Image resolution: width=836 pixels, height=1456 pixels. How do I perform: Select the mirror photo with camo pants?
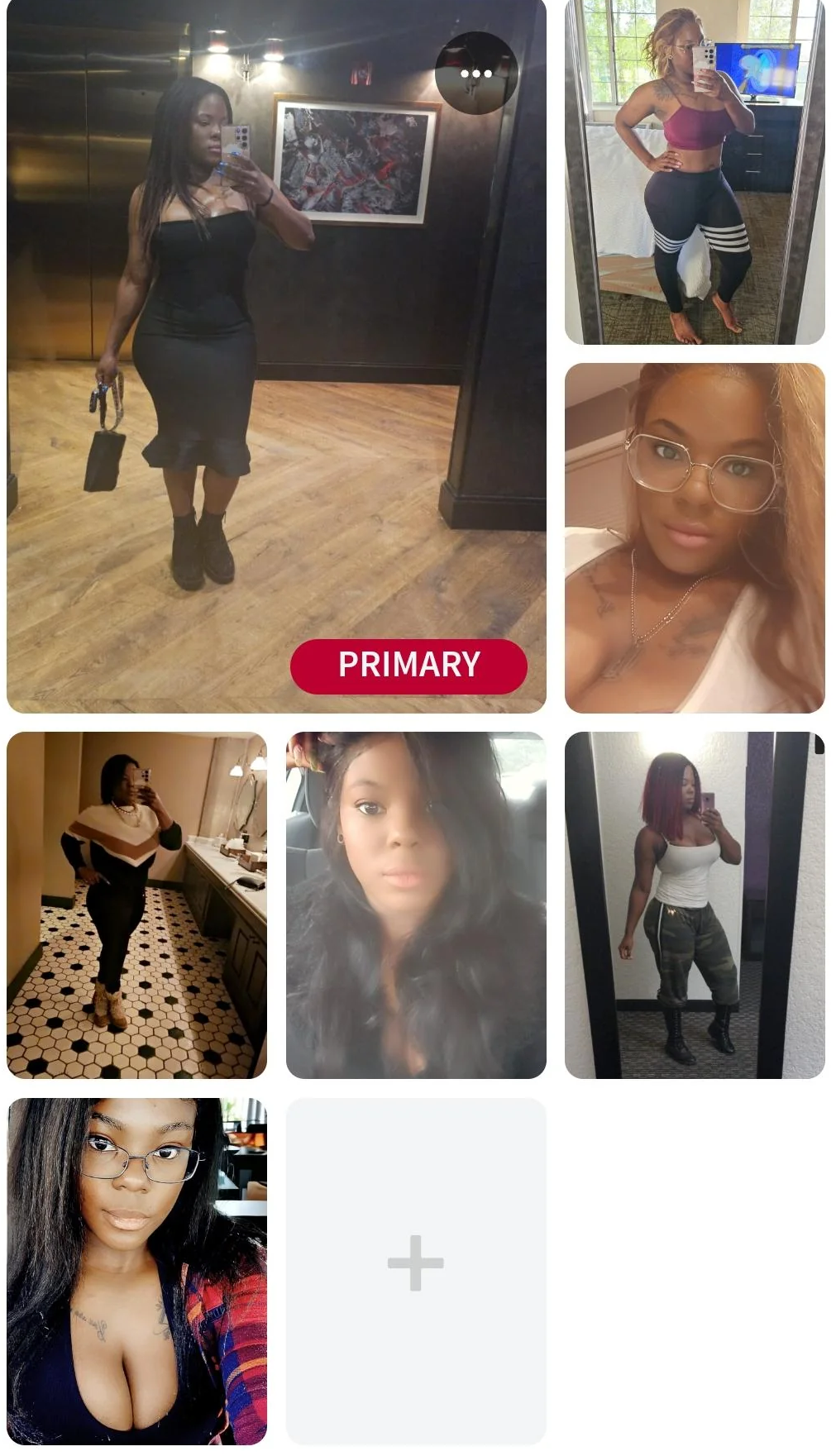pos(695,905)
